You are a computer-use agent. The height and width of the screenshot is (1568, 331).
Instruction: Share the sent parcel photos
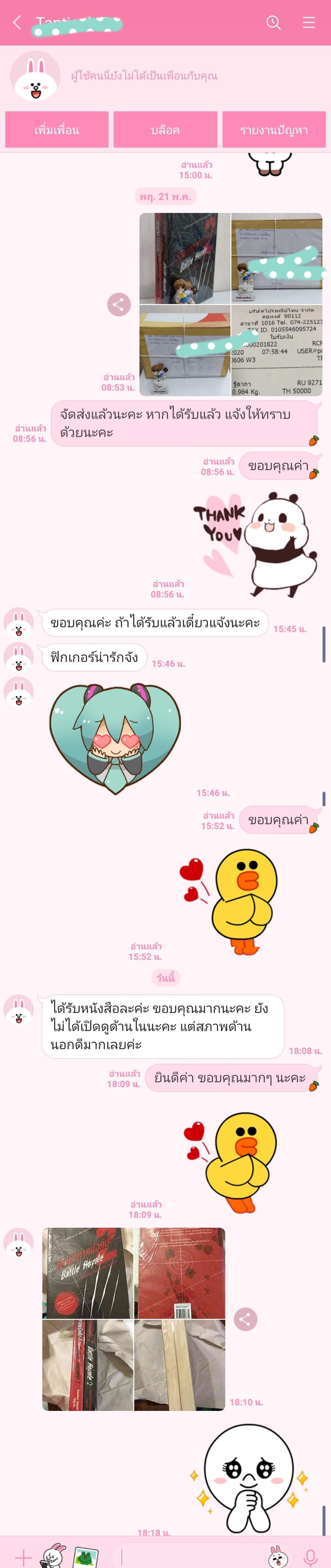click(x=119, y=304)
